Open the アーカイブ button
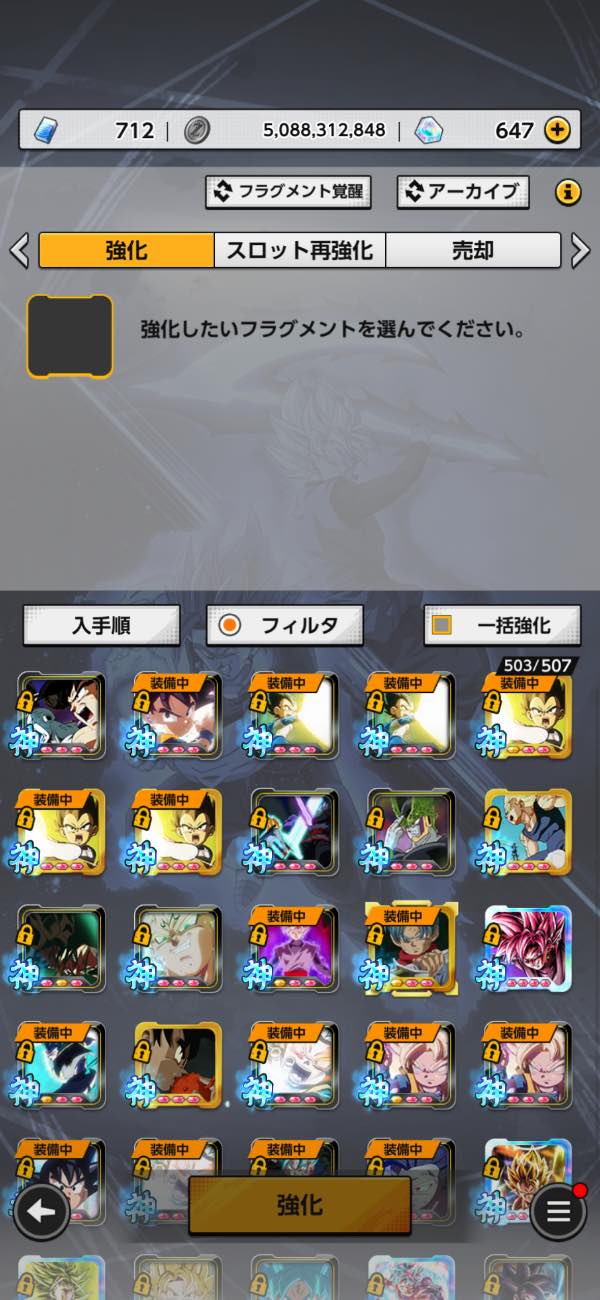 (x=463, y=192)
